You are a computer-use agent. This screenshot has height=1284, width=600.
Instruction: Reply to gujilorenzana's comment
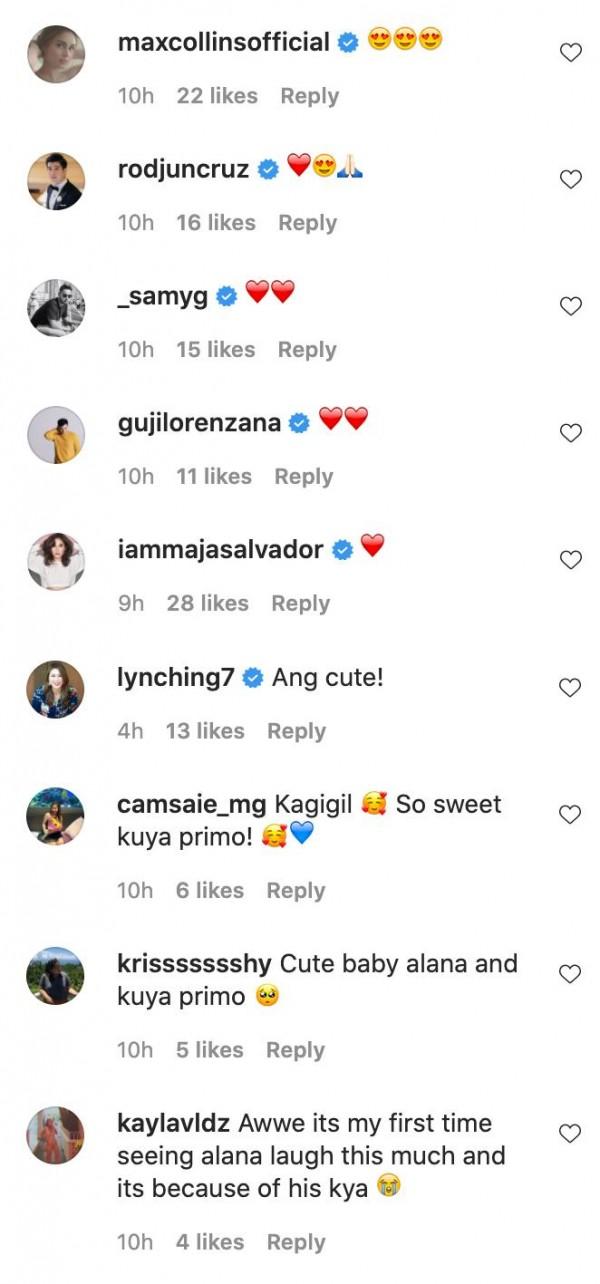[304, 477]
